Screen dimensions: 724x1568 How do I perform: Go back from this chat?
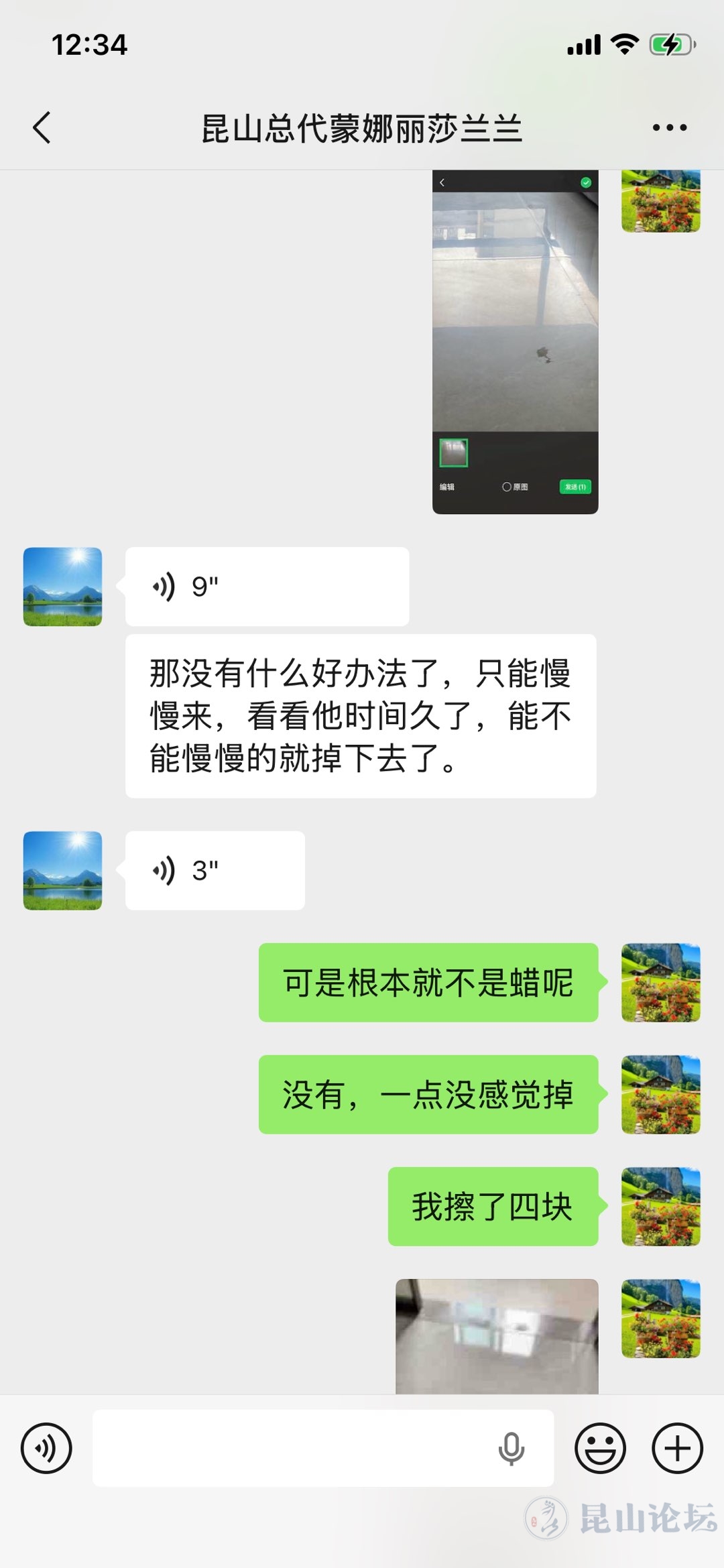[42, 127]
